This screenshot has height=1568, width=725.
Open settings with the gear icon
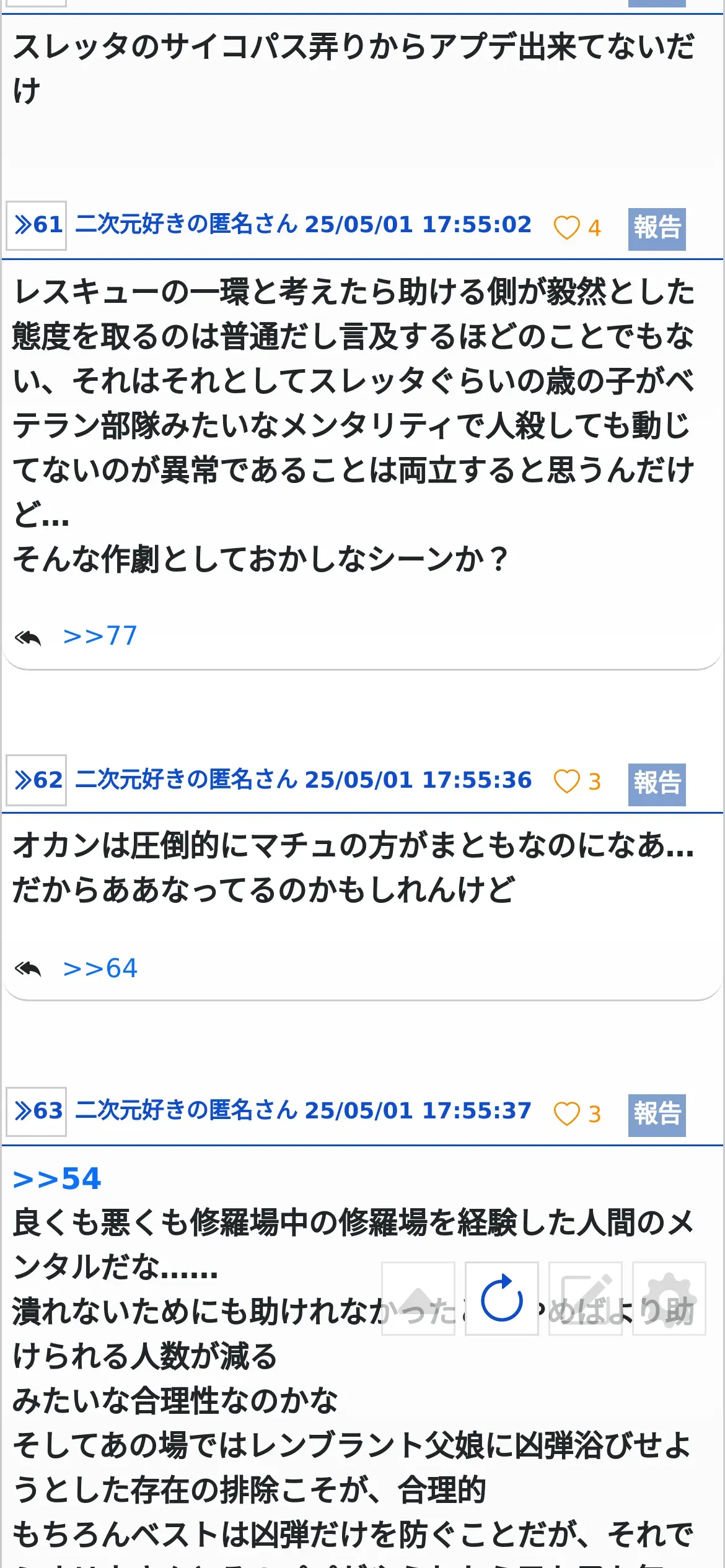669,1298
